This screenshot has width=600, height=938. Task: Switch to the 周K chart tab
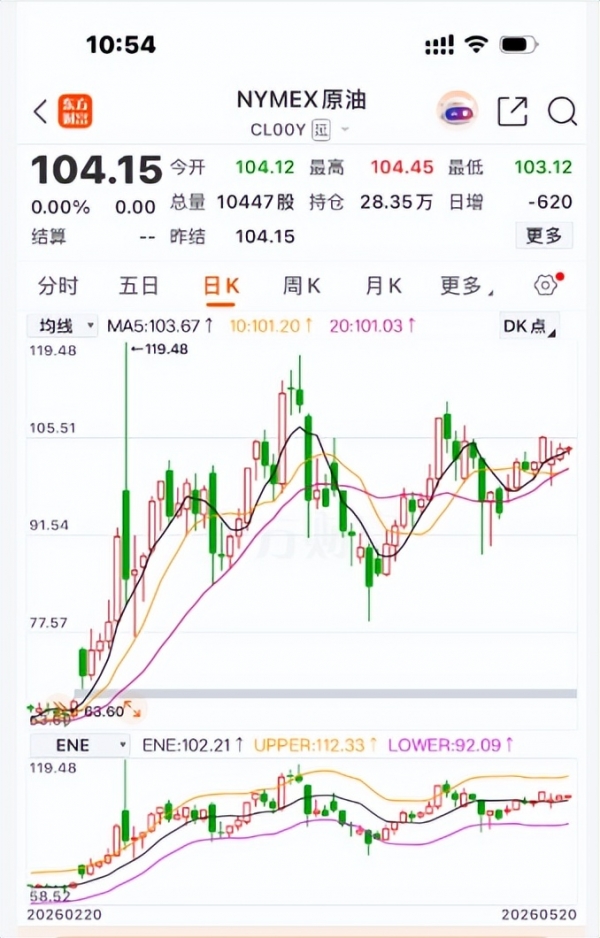pyautogui.click(x=301, y=286)
